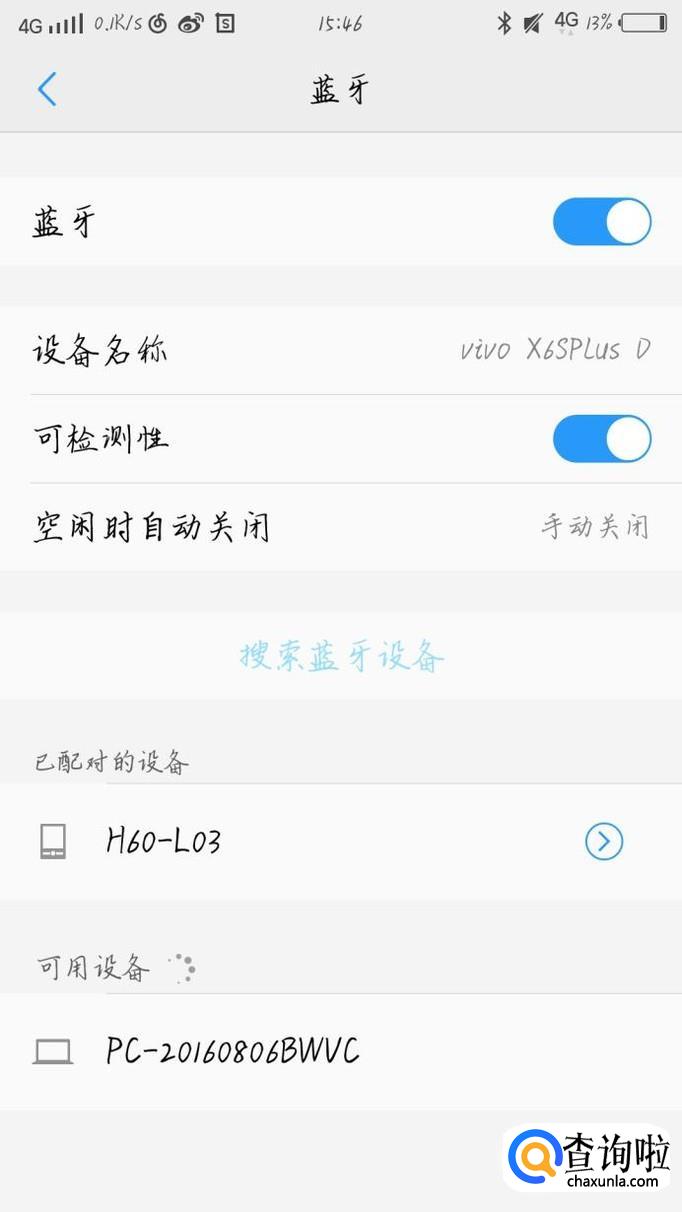Disable the 可检测性 toggle
This screenshot has width=682, height=1212.
click(602, 439)
